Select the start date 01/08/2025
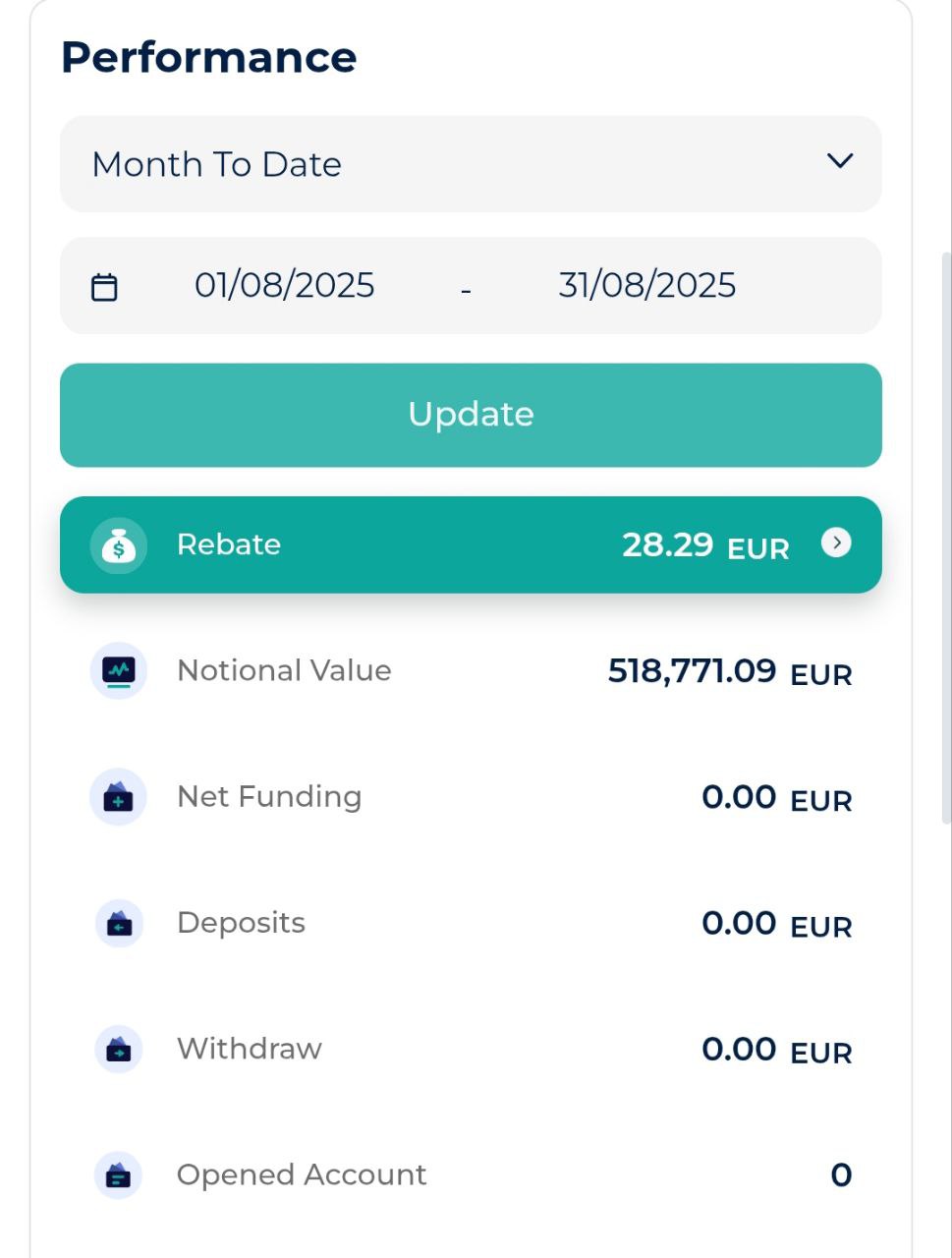The width and height of the screenshot is (952, 1258). [285, 286]
